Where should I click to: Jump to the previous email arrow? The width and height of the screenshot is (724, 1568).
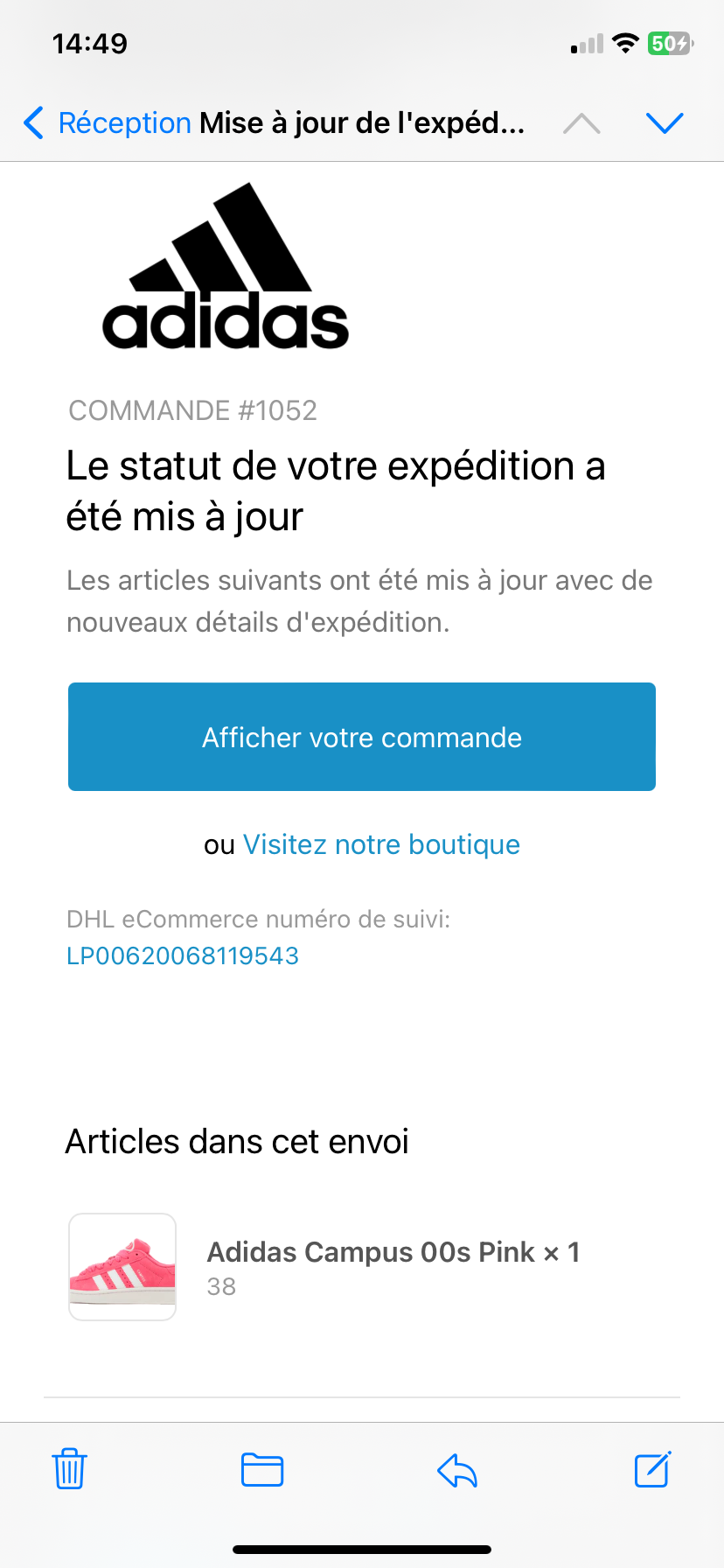tap(582, 123)
